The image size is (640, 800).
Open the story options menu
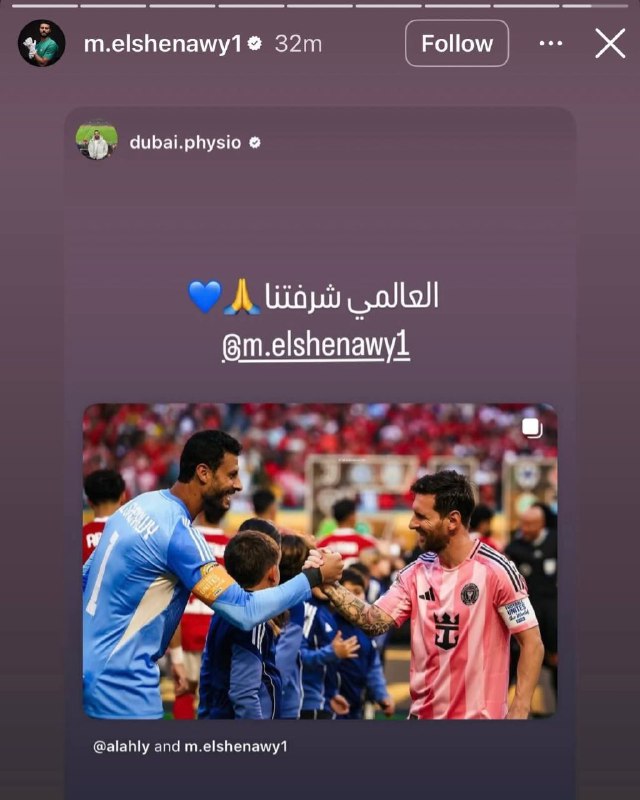551,44
